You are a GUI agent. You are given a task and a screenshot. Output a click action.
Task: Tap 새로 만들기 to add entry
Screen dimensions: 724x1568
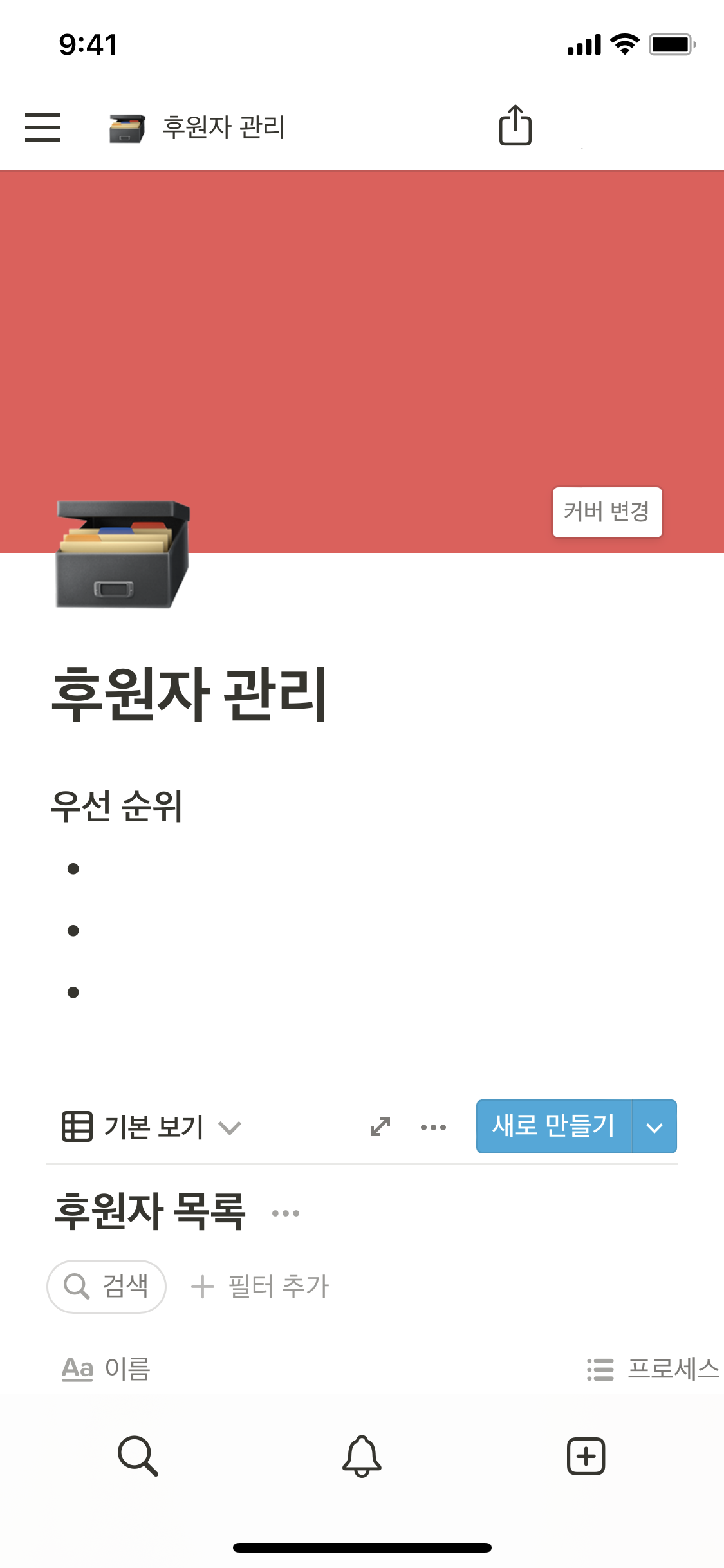[x=553, y=1126]
